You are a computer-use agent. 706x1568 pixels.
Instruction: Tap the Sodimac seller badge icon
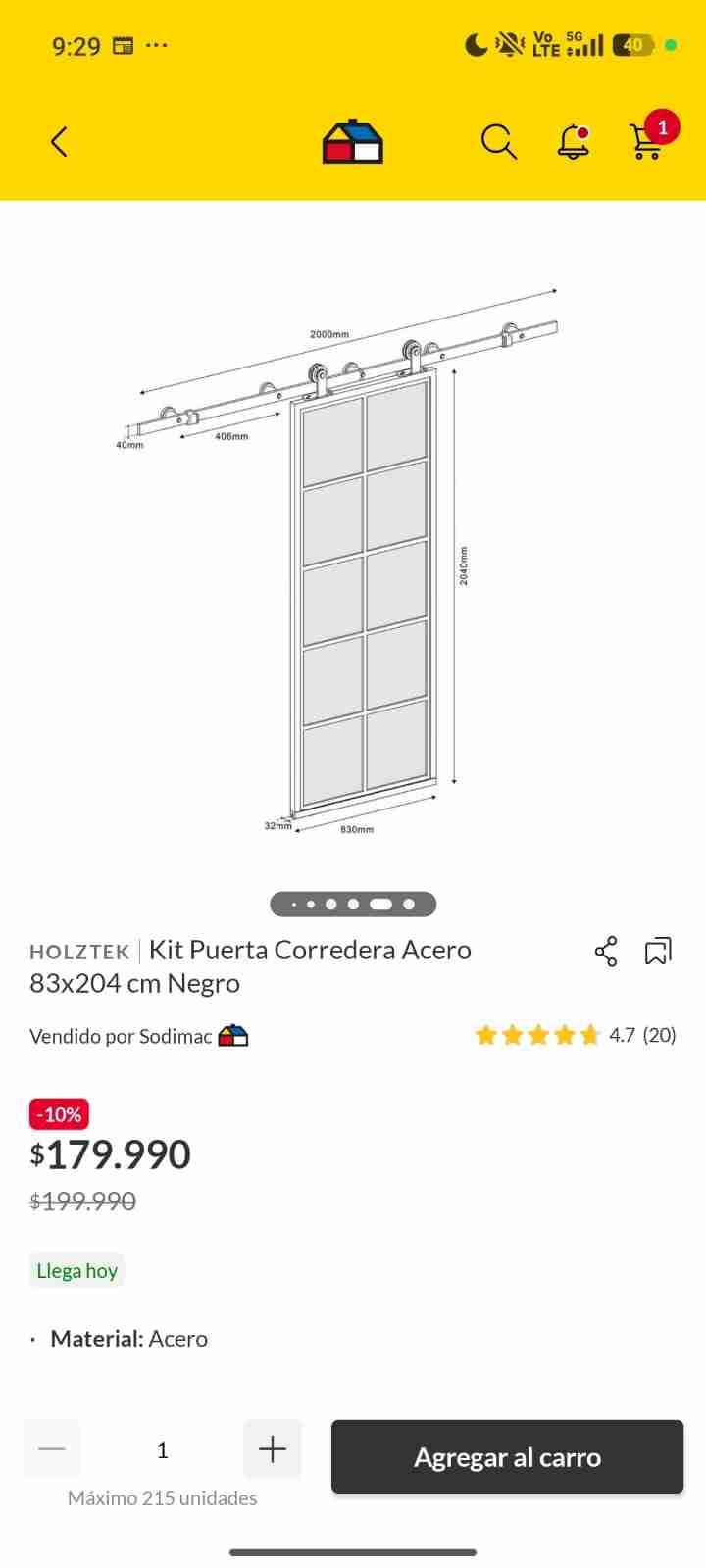tap(231, 1035)
